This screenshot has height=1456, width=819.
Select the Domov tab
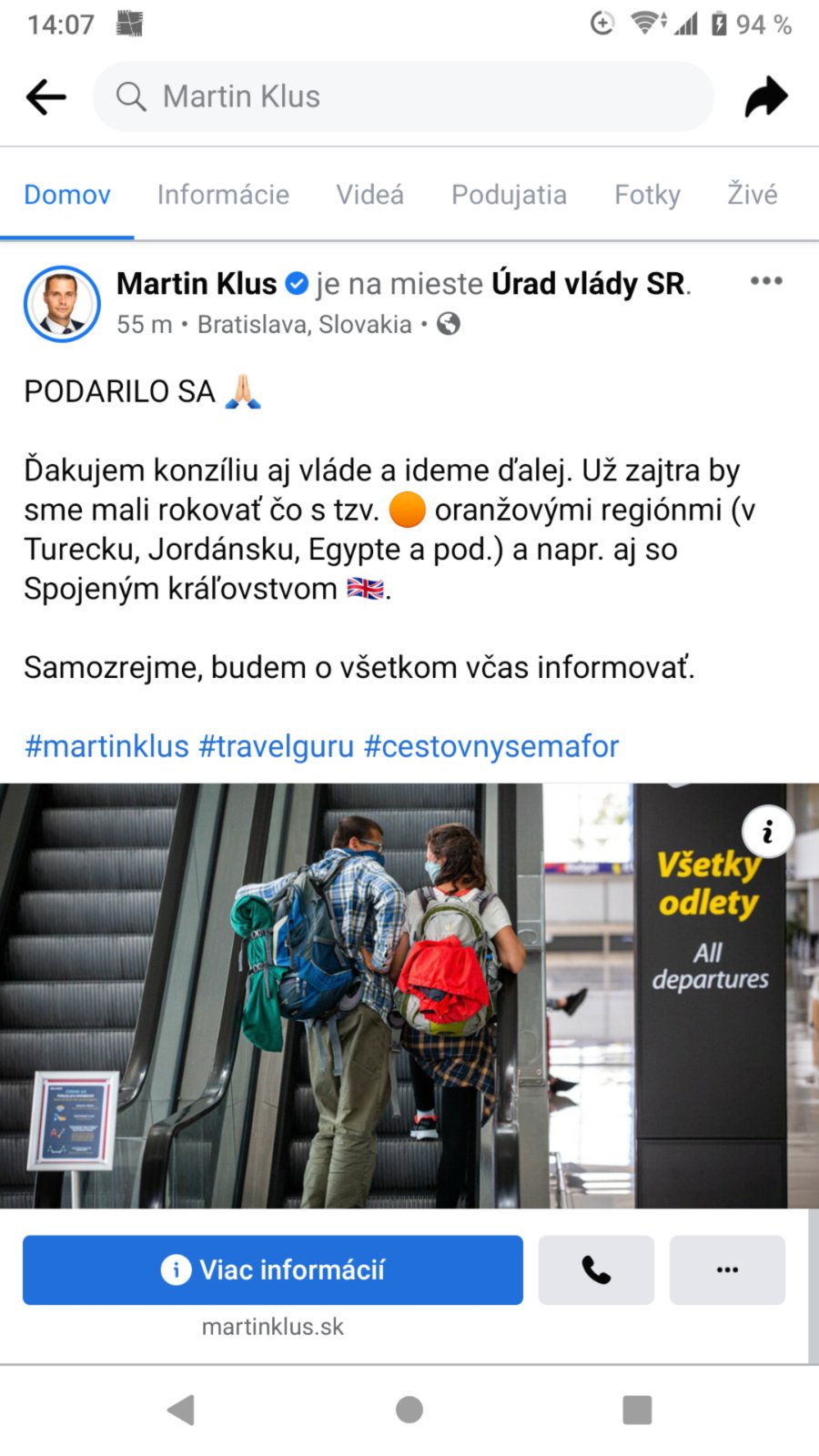coord(67,194)
